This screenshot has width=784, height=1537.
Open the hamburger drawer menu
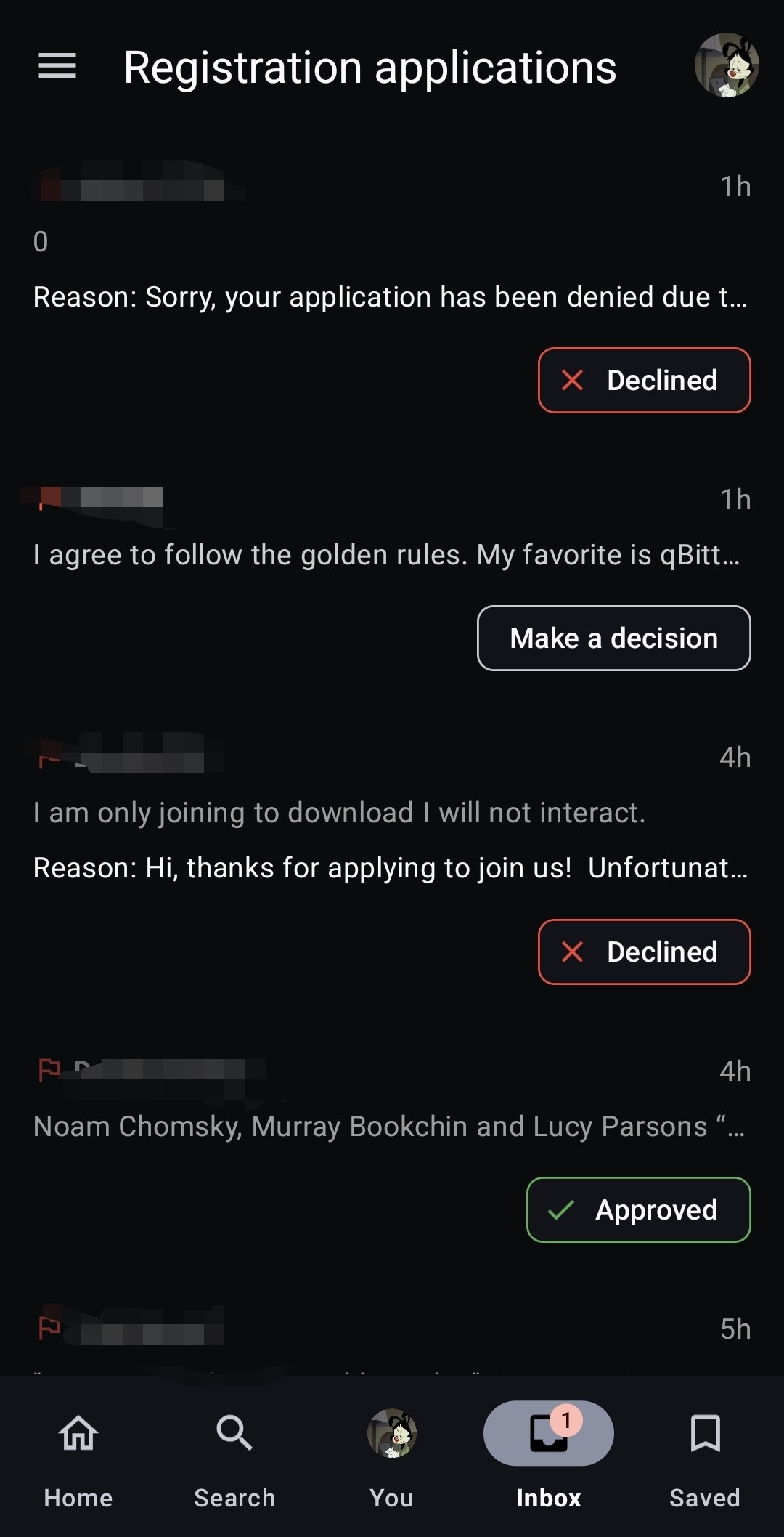[57, 66]
